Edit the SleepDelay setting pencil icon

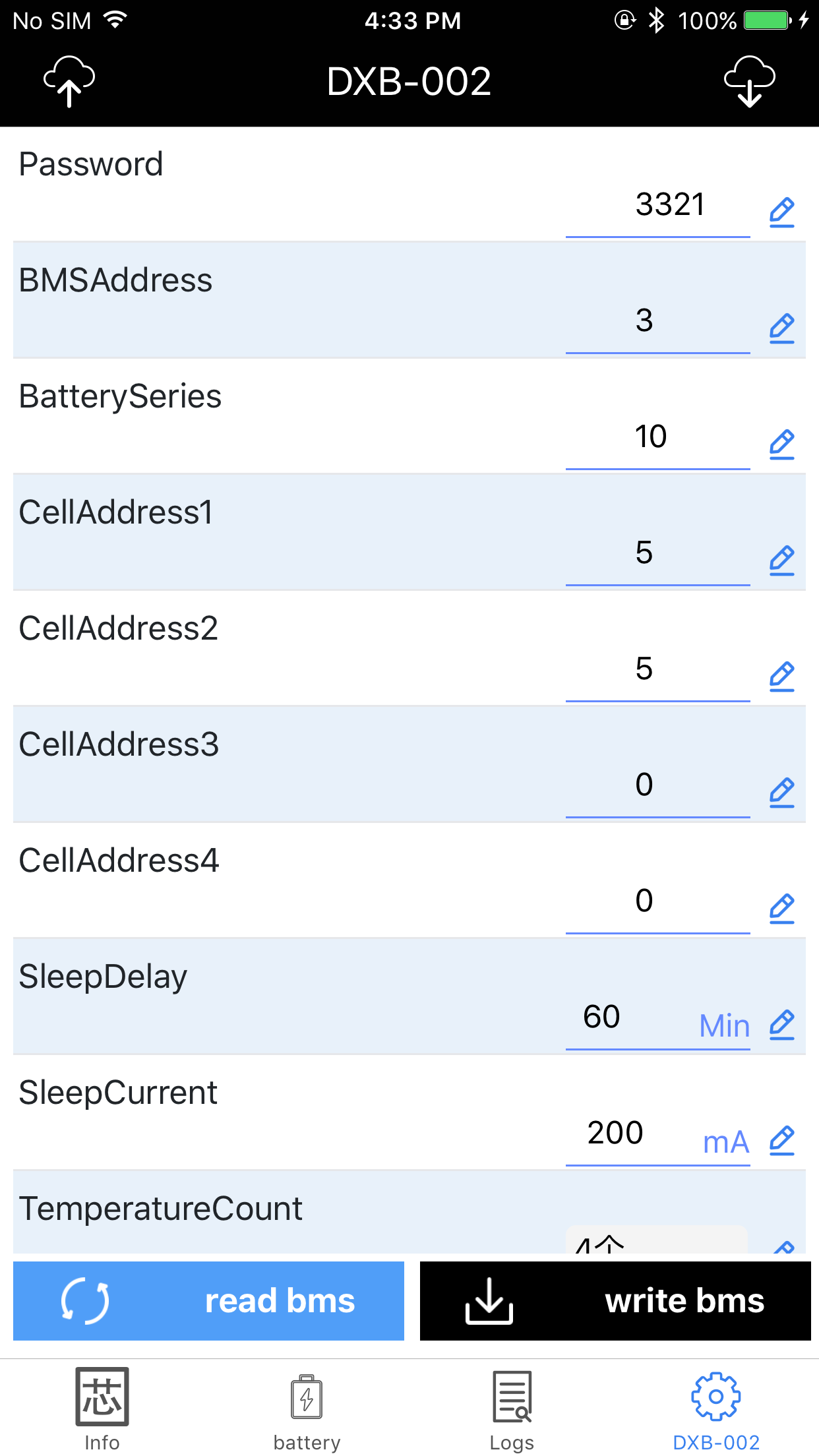(781, 1024)
